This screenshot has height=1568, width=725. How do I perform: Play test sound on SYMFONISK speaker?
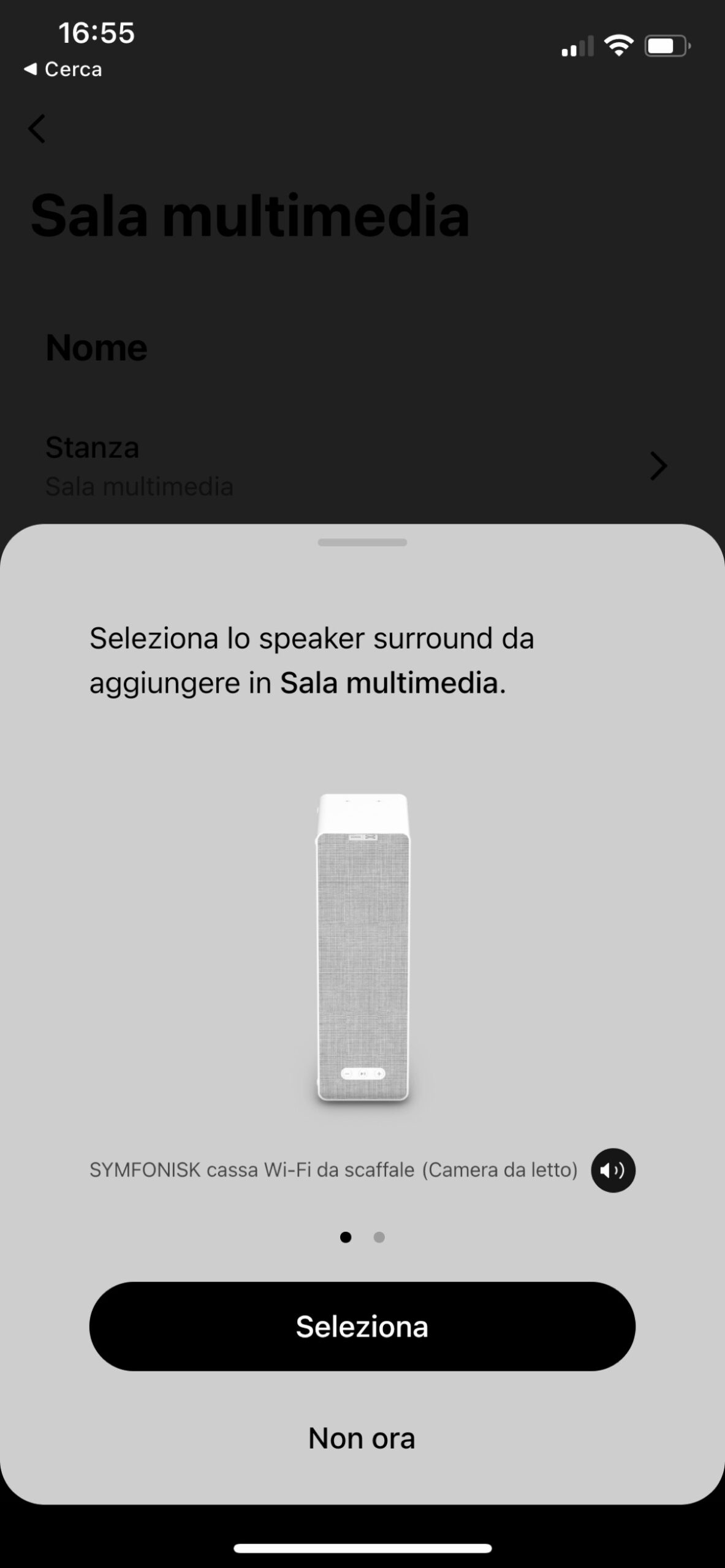[613, 1170]
